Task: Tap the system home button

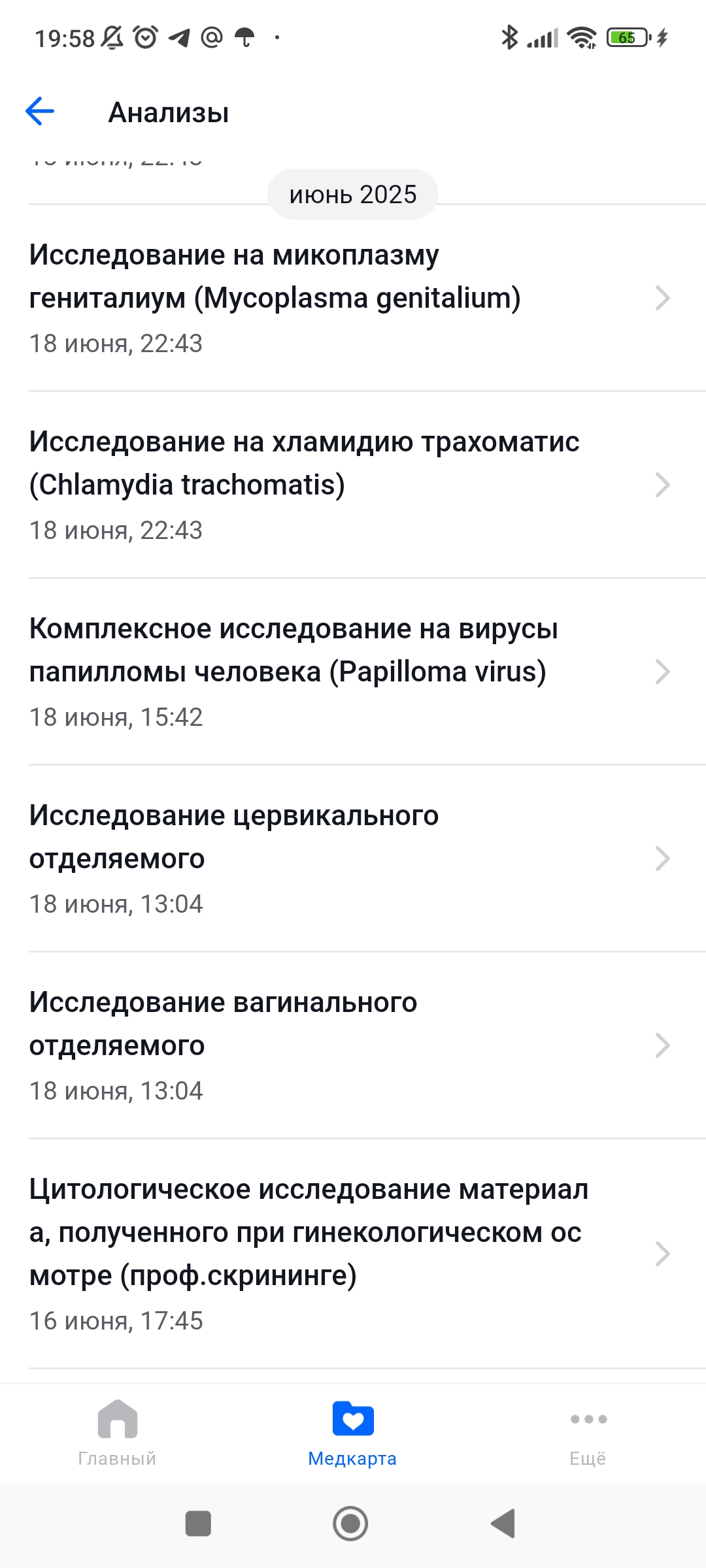Action: pos(351,1524)
